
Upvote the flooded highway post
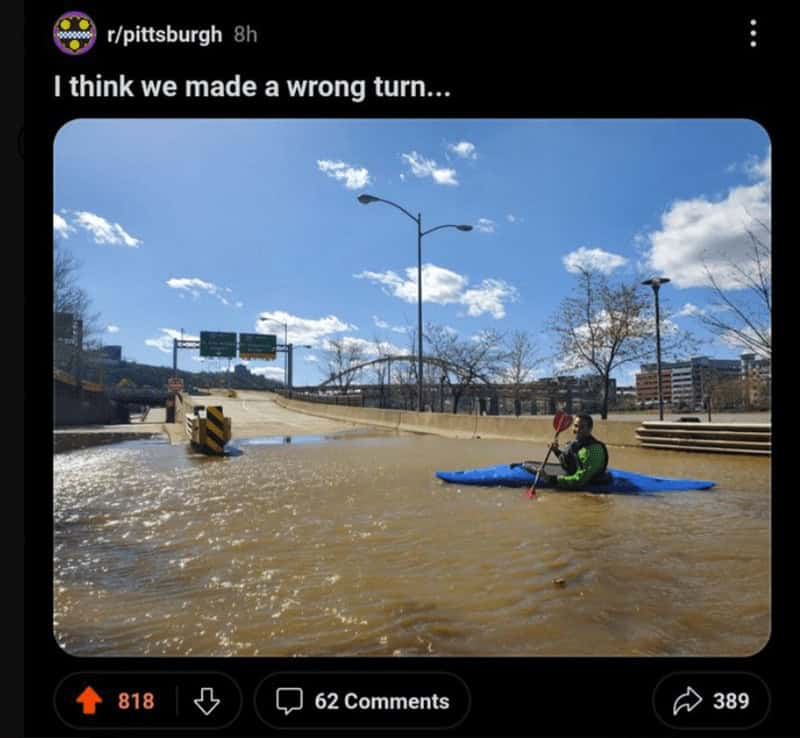(x=90, y=701)
